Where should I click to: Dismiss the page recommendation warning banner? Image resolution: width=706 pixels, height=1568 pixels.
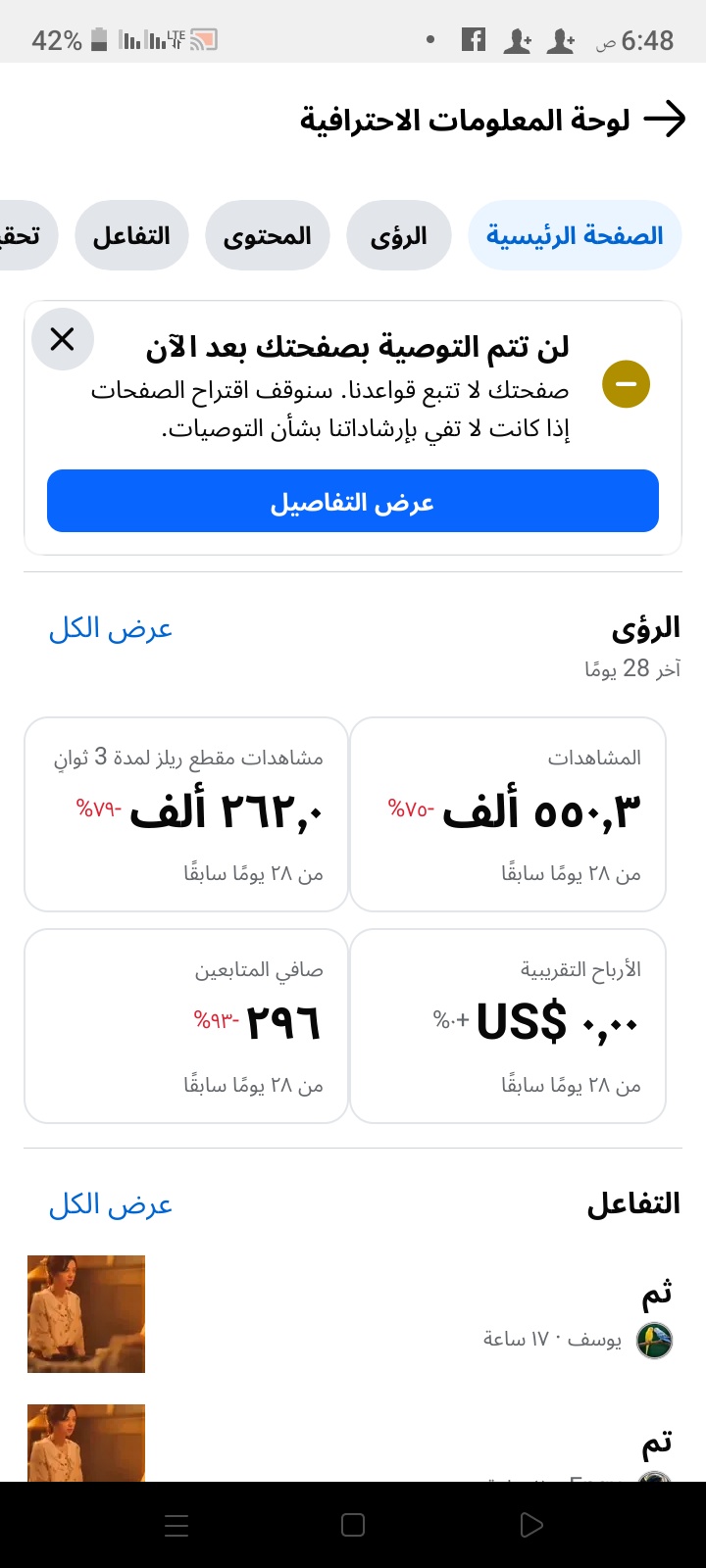63,340
